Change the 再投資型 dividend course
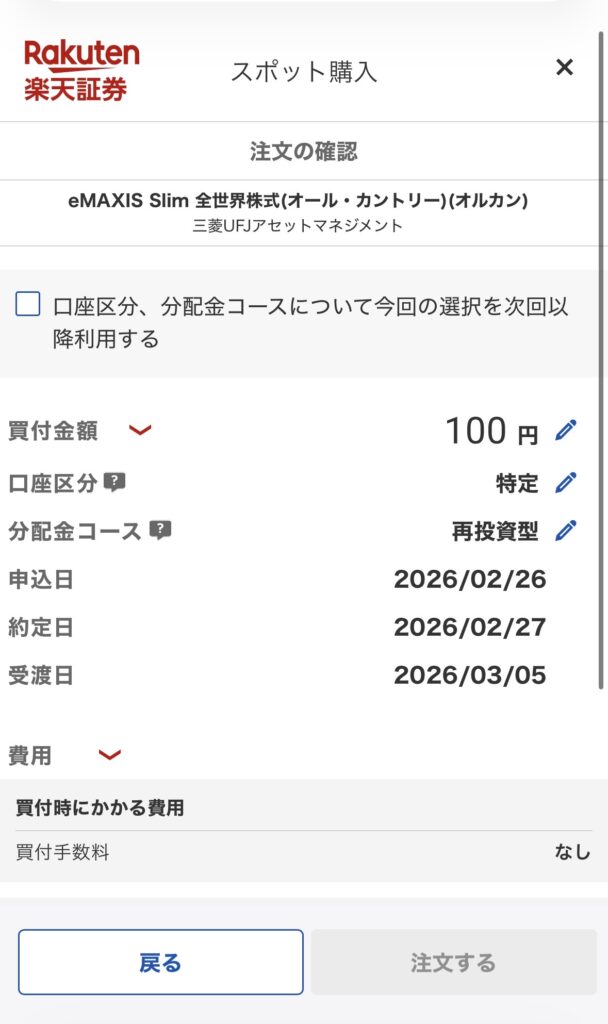The height and width of the screenshot is (1024, 608). [x=566, y=531]
